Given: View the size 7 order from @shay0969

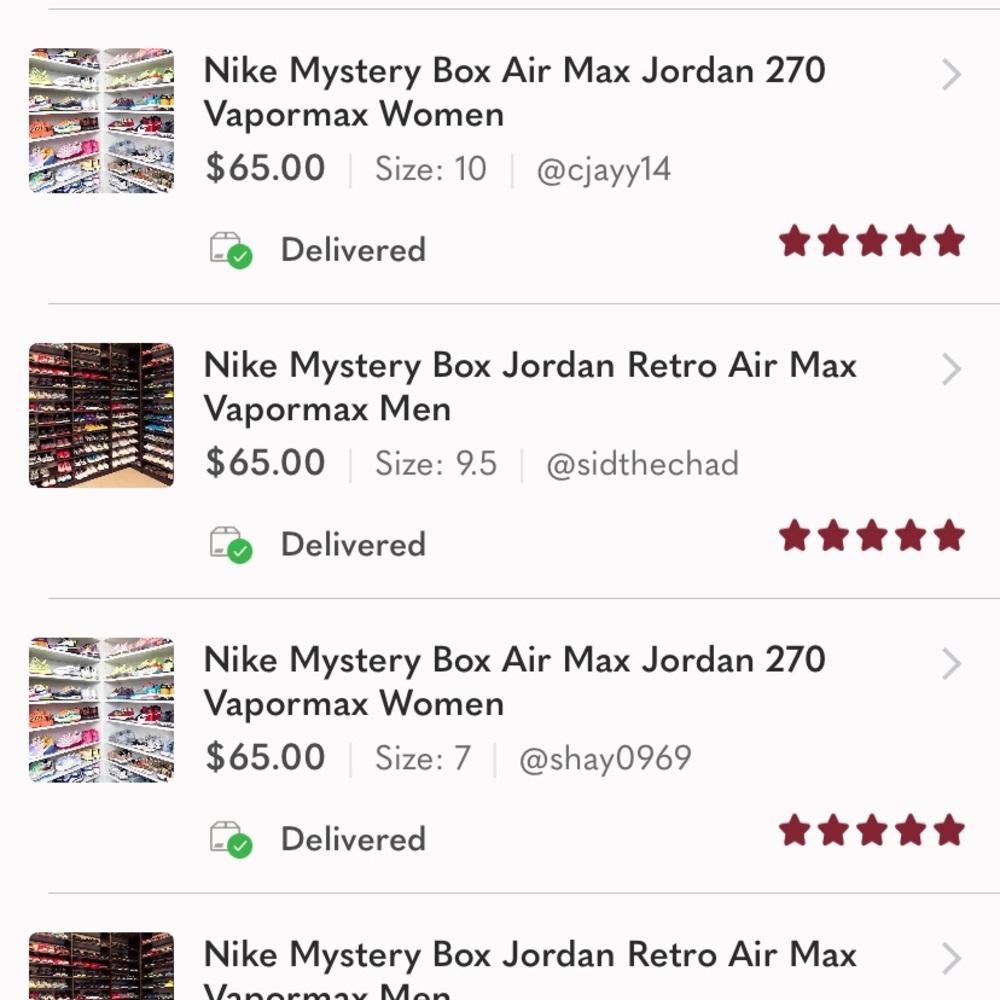Looking at the screenshot, I should (x=514, y=682).
